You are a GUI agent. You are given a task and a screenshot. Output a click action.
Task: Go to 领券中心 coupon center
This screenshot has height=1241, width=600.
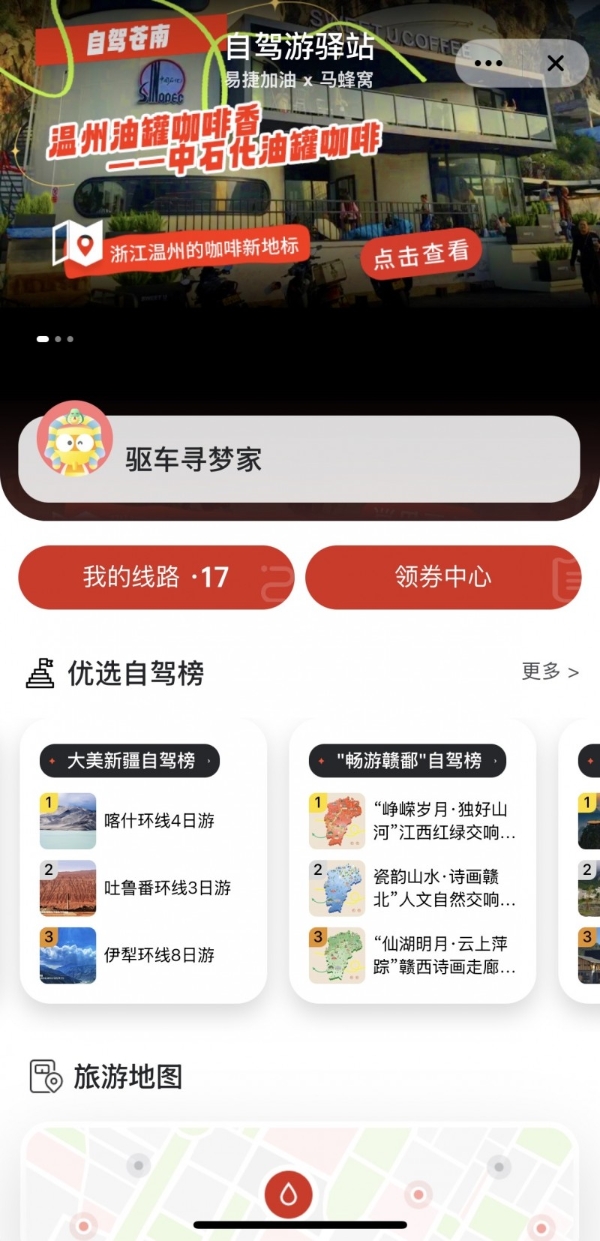[x=443, y=577]
